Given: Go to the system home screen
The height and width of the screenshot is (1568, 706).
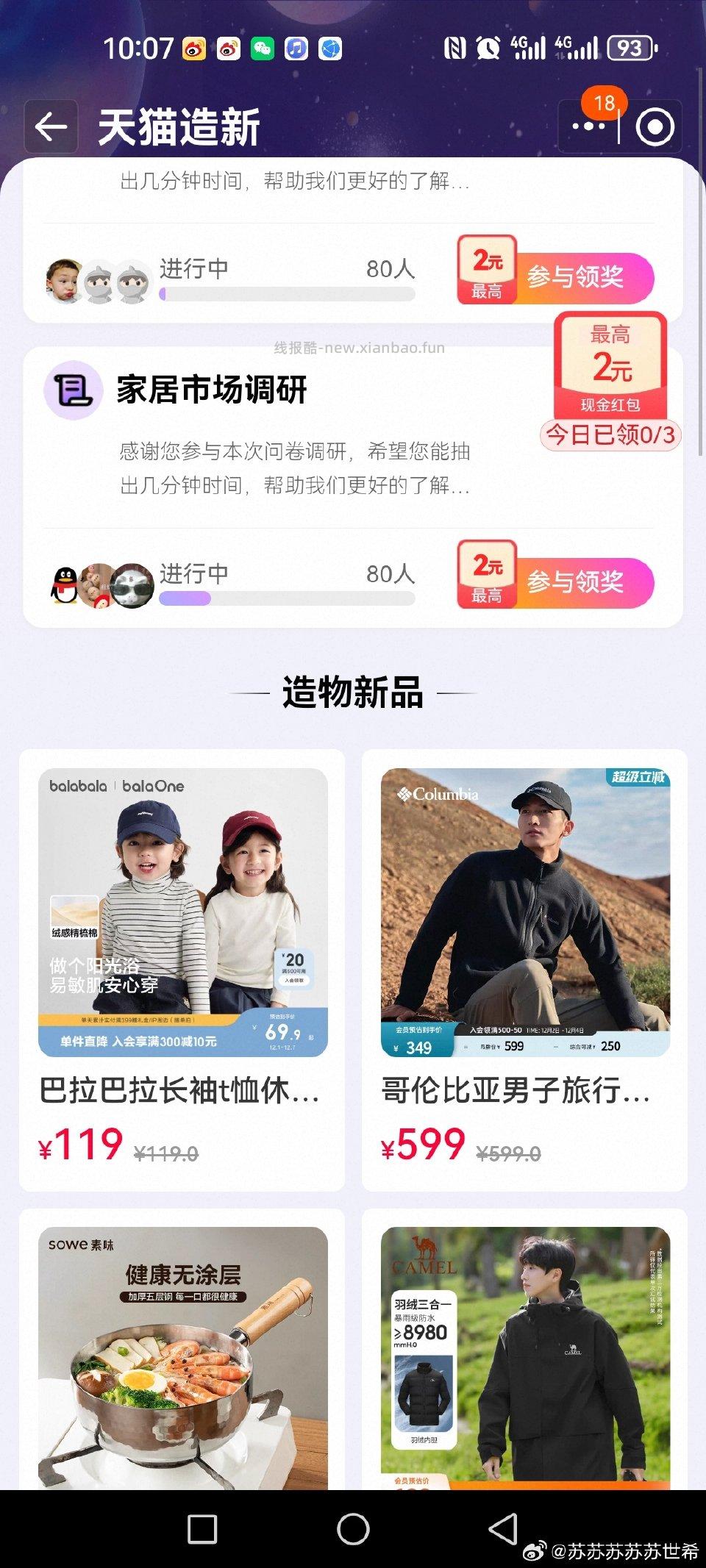Looking at the screenshot, I should point(353,1529).
